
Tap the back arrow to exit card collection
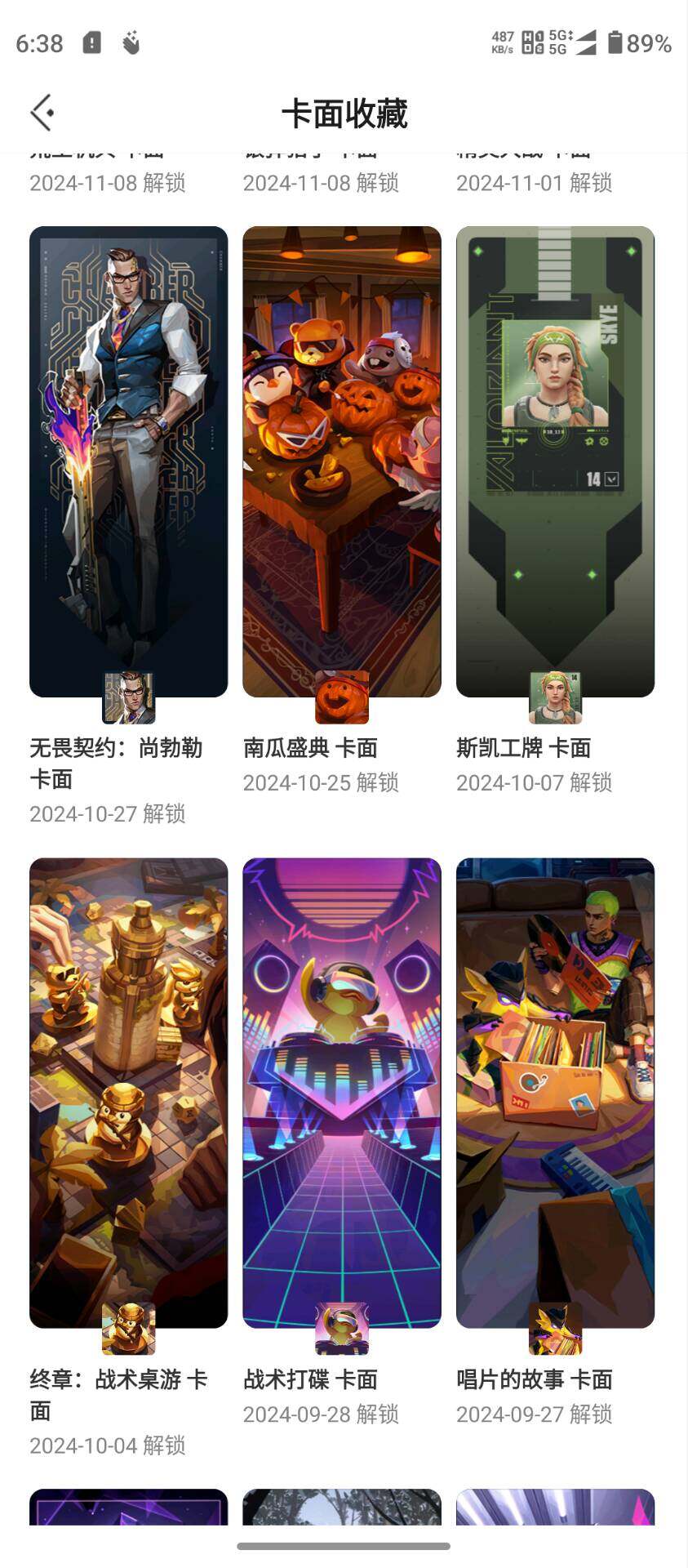(40, 112)
